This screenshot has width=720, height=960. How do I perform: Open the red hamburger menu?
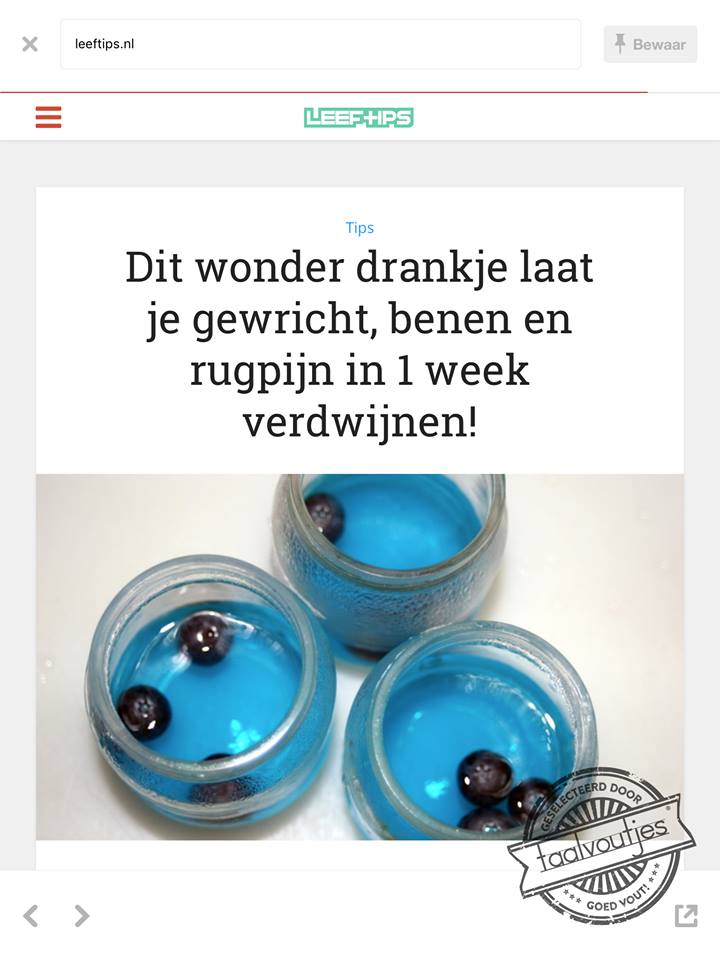point(48,117)
